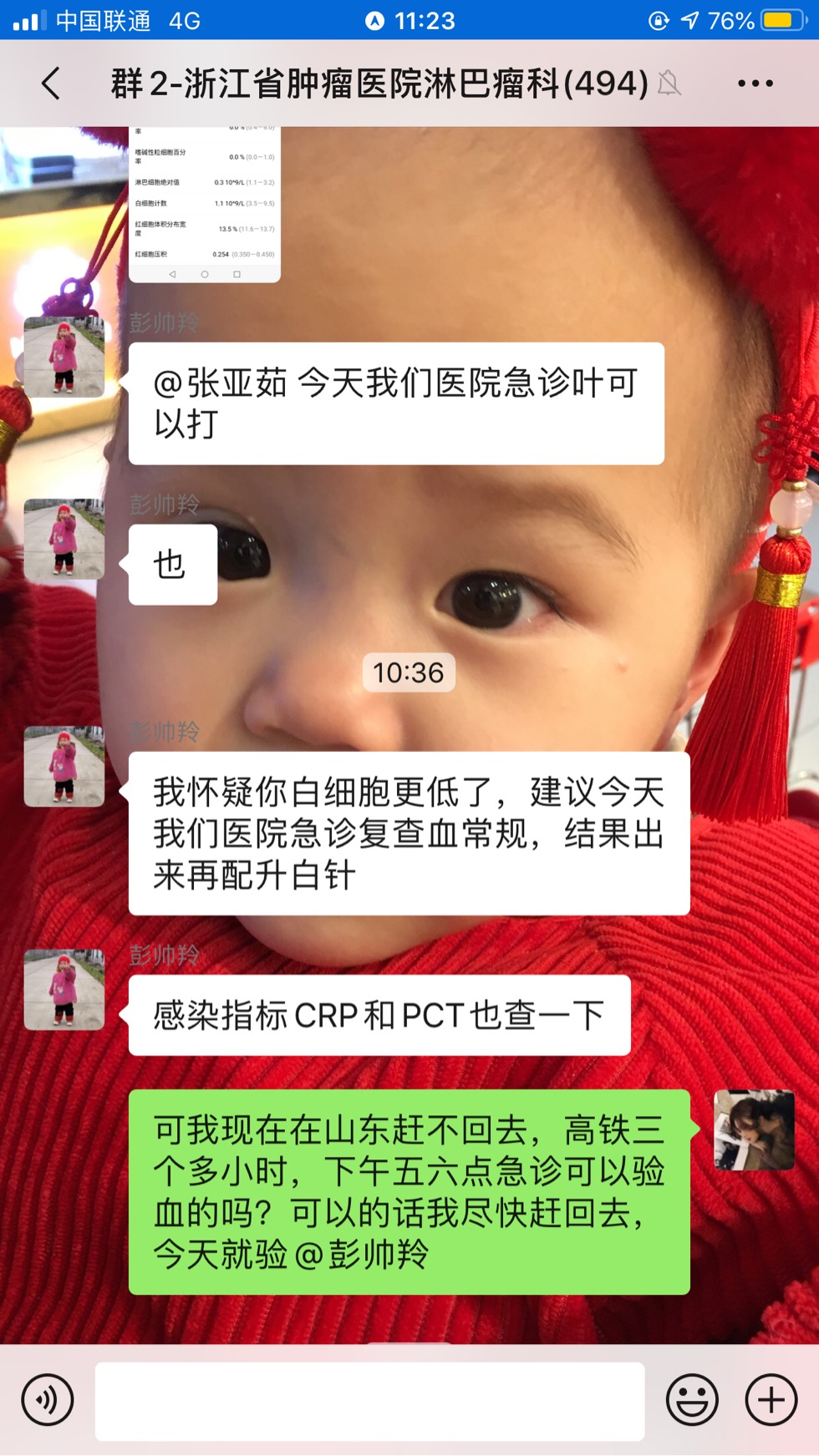Open the emoji sticker panel
The height and width of the screenshot is (1456, 819).
pos(692,1400)
